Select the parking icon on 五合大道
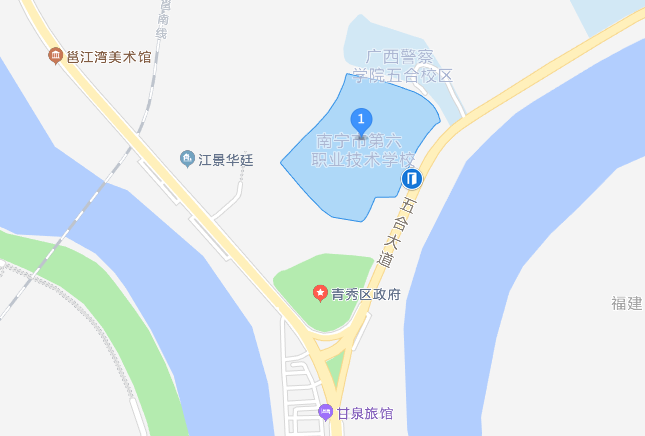 click(411, 179)
